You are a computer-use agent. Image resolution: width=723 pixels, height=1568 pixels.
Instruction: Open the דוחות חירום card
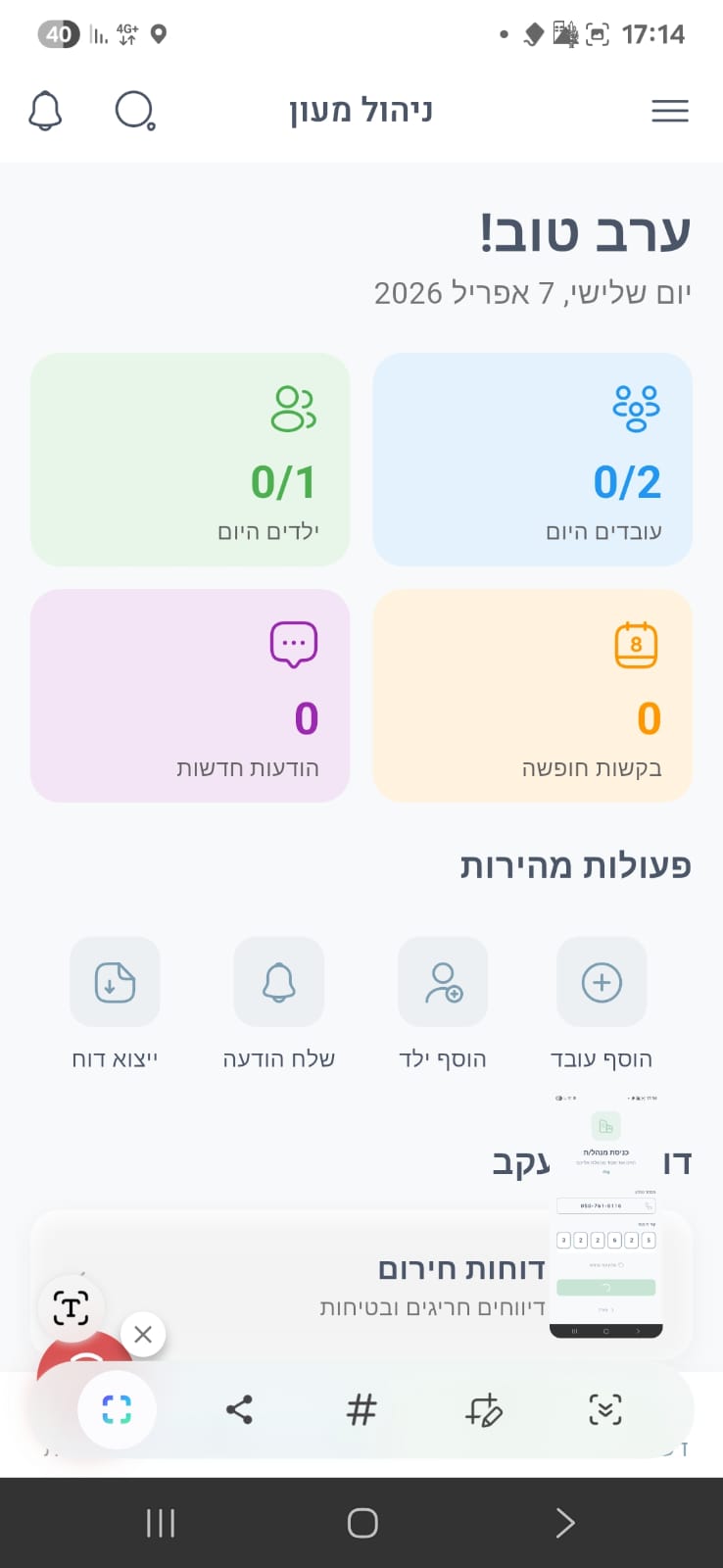392,1284
